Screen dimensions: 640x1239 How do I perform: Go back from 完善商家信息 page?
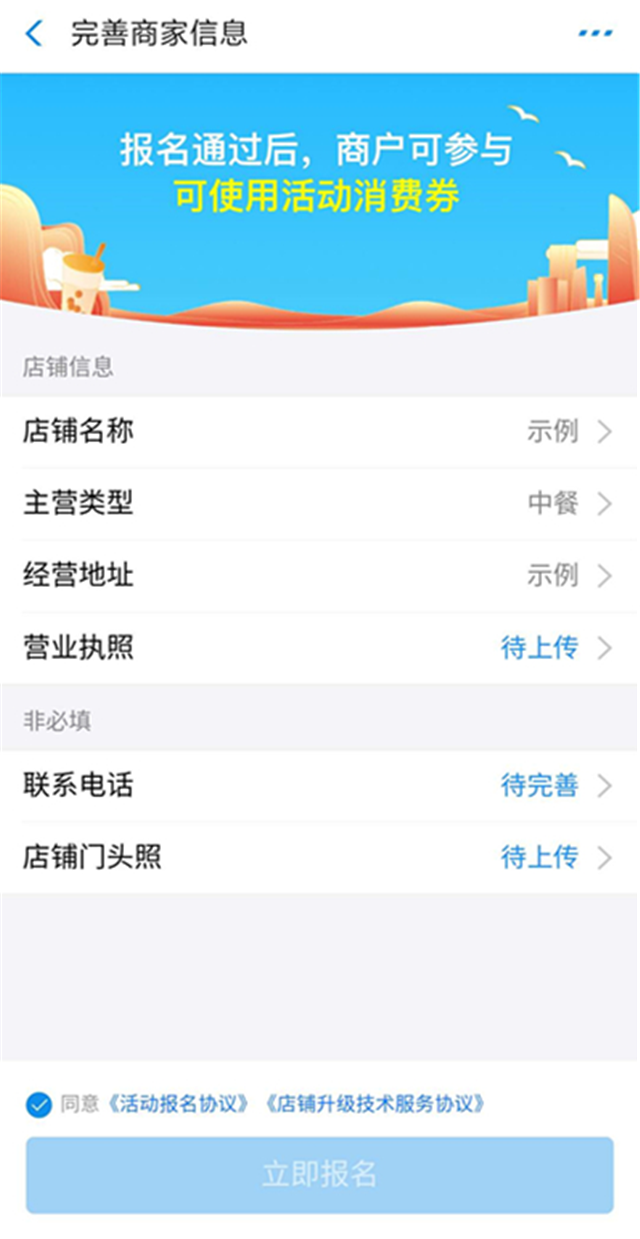tap(34, 33)
